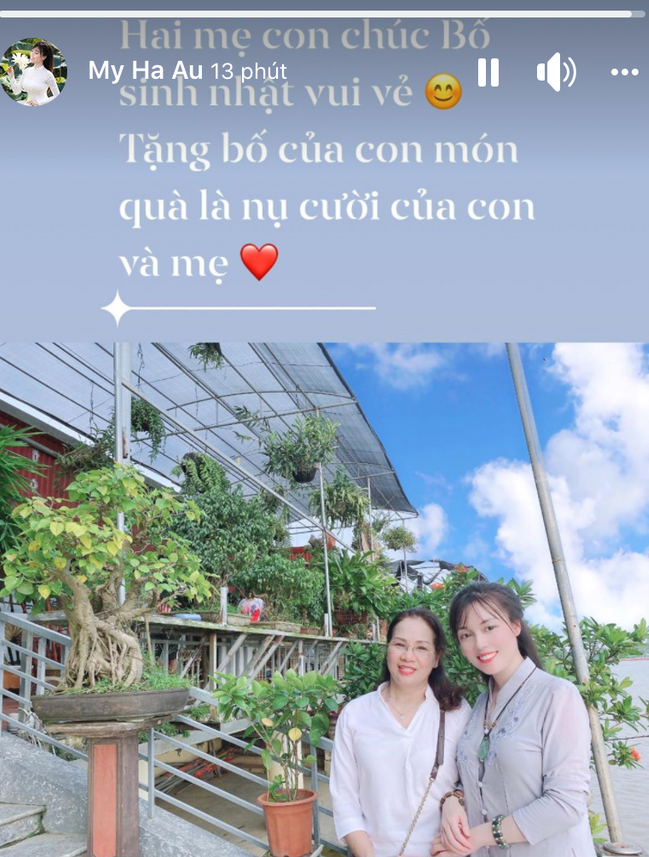Open the three-dot options menu
The image size is (649, 857).
(624, 72)
